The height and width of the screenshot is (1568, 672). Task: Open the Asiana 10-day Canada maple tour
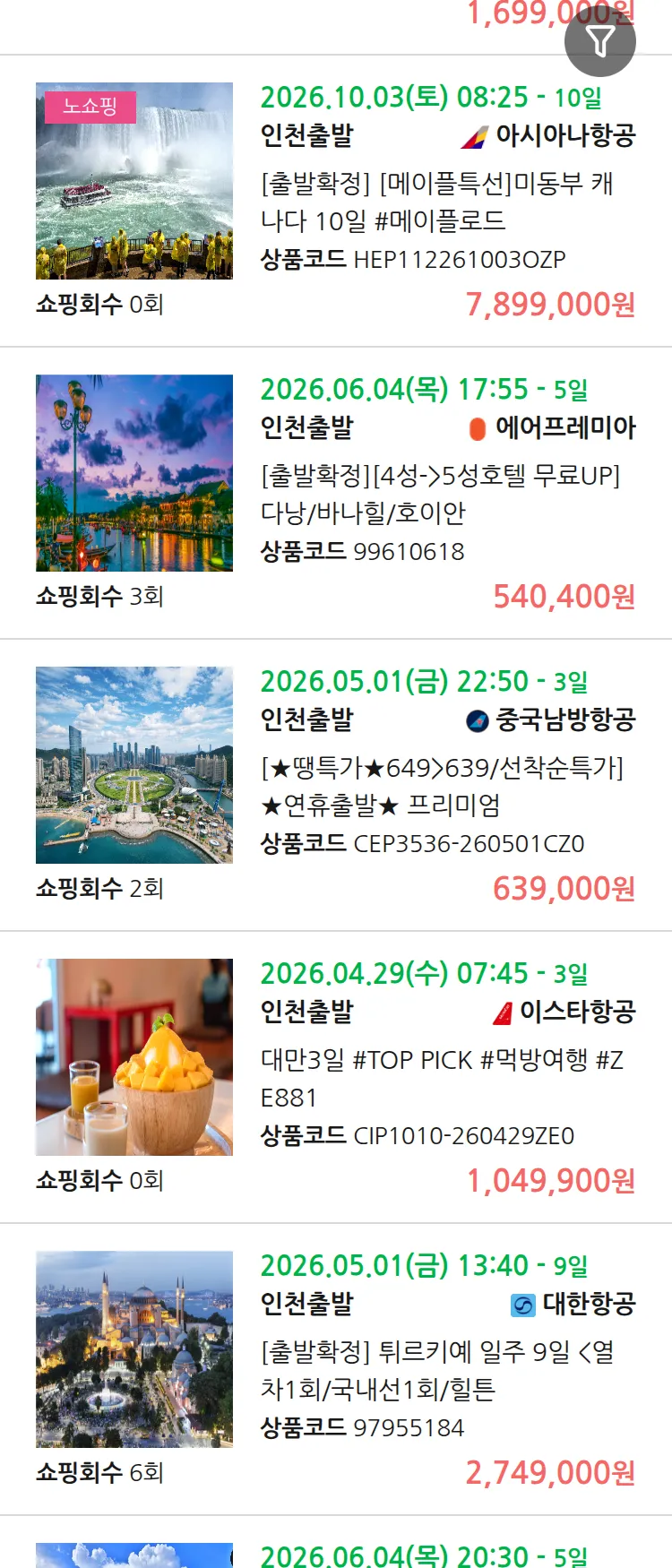coord(436,202)
